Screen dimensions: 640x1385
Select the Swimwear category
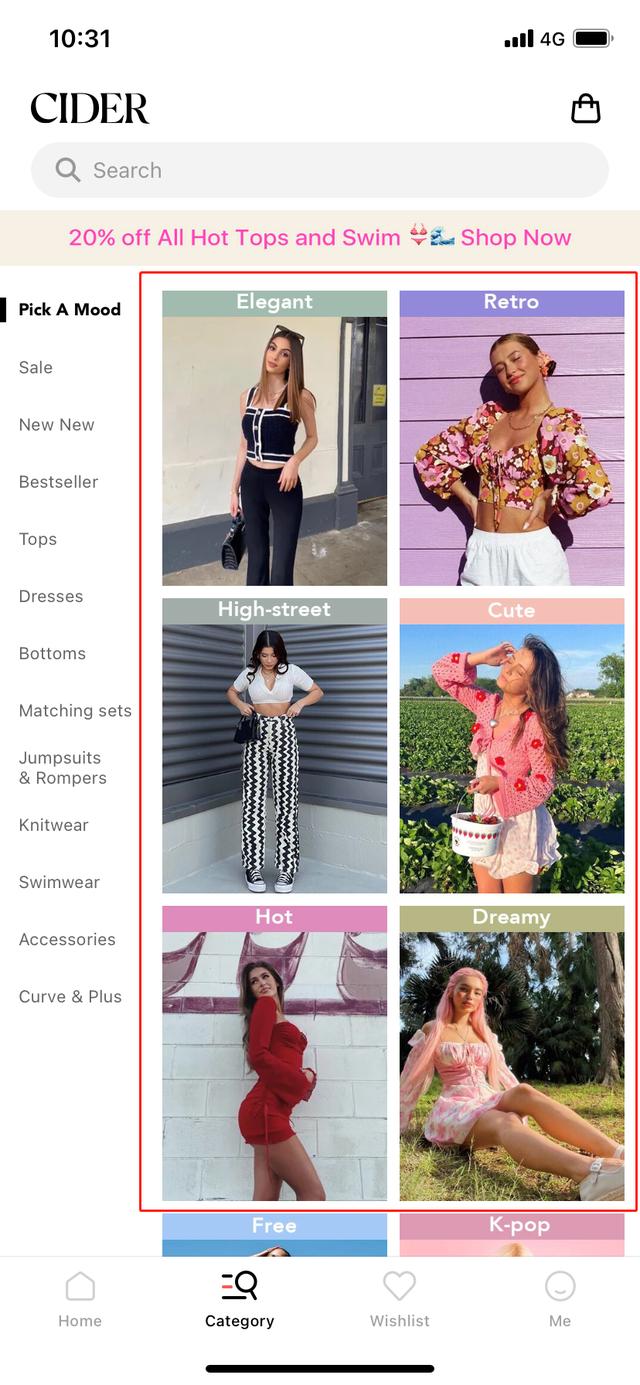pyautogui.click(x=59, y=882)
